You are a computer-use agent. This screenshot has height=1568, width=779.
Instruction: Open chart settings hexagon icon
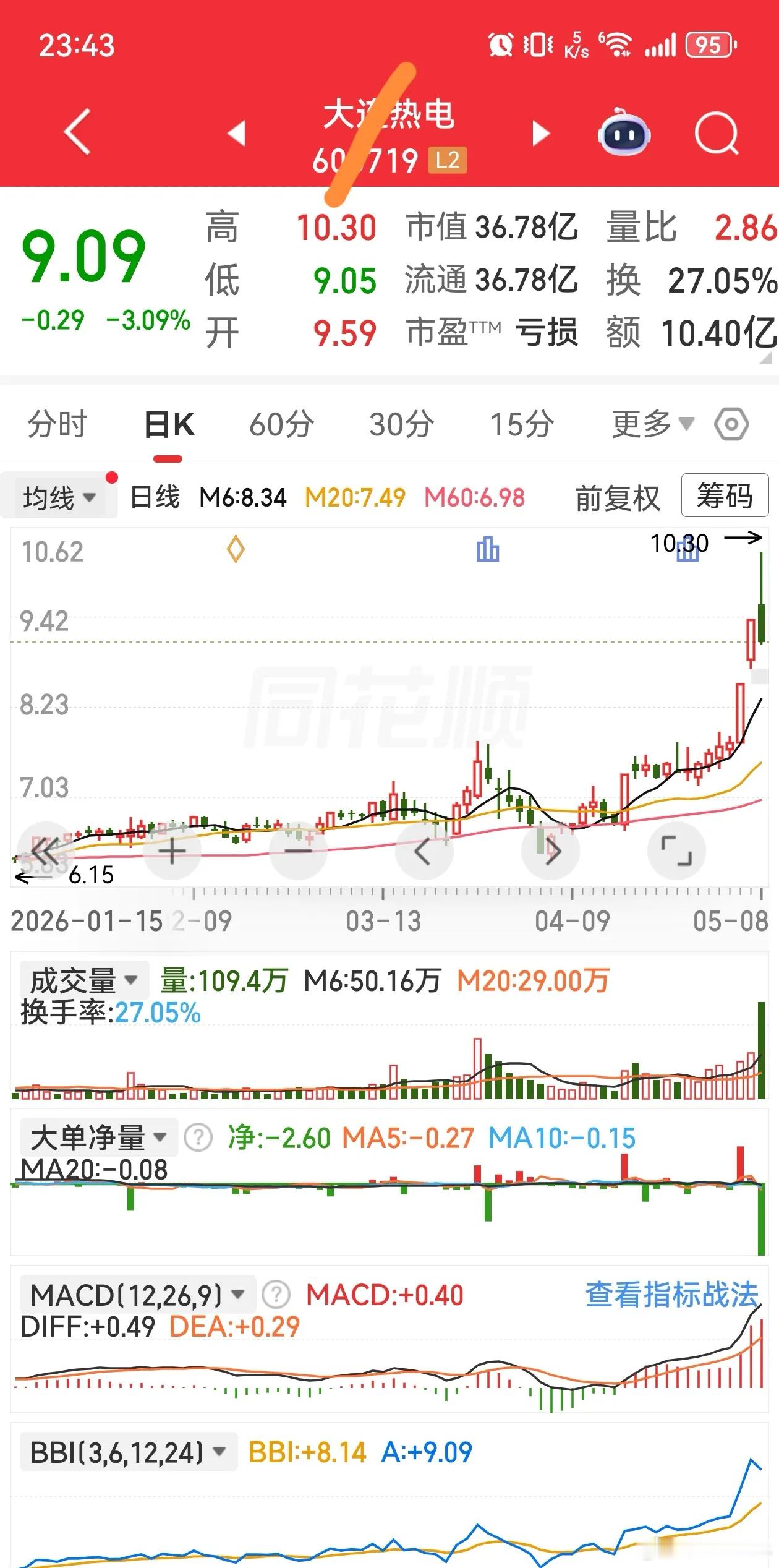click(x=731, y=424)
